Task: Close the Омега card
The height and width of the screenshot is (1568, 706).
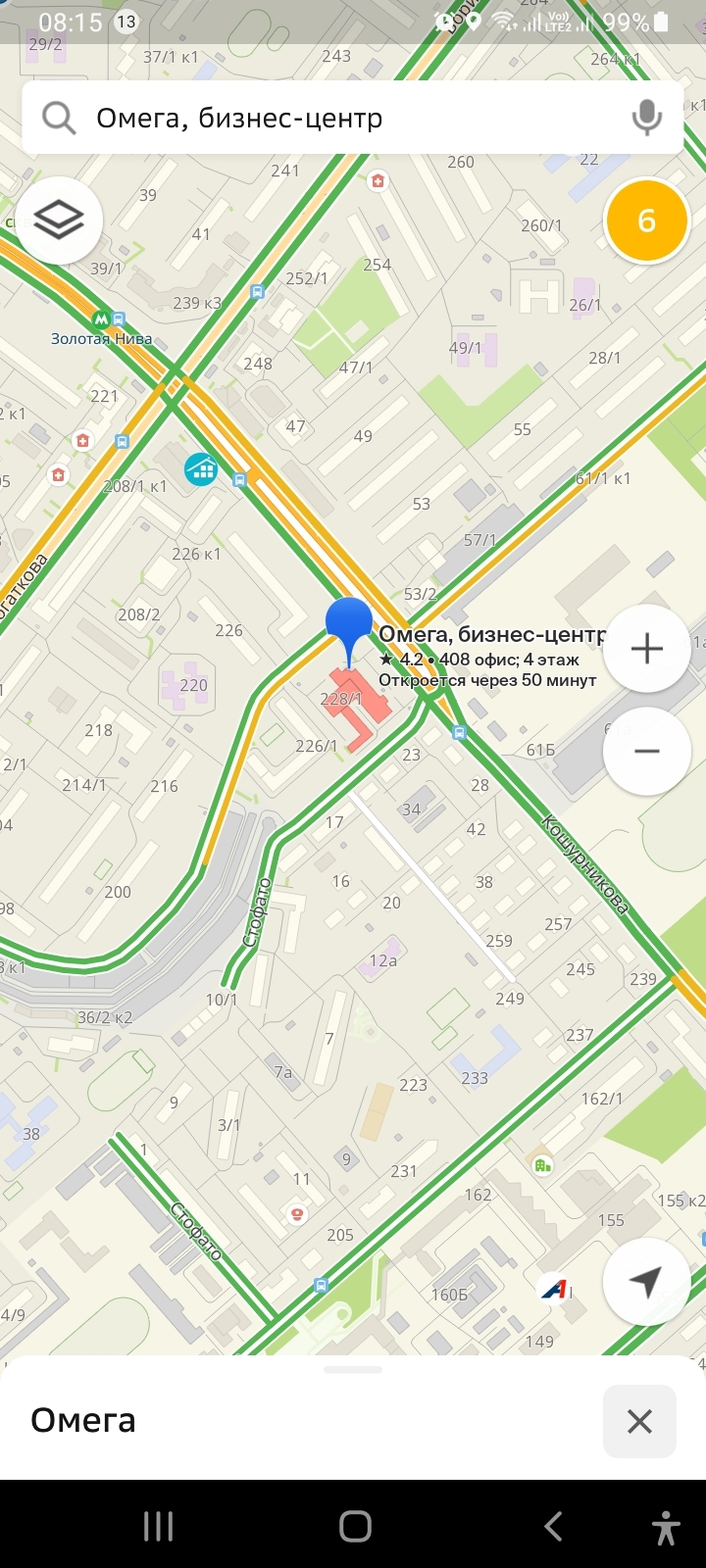Action: [639, 1421]
